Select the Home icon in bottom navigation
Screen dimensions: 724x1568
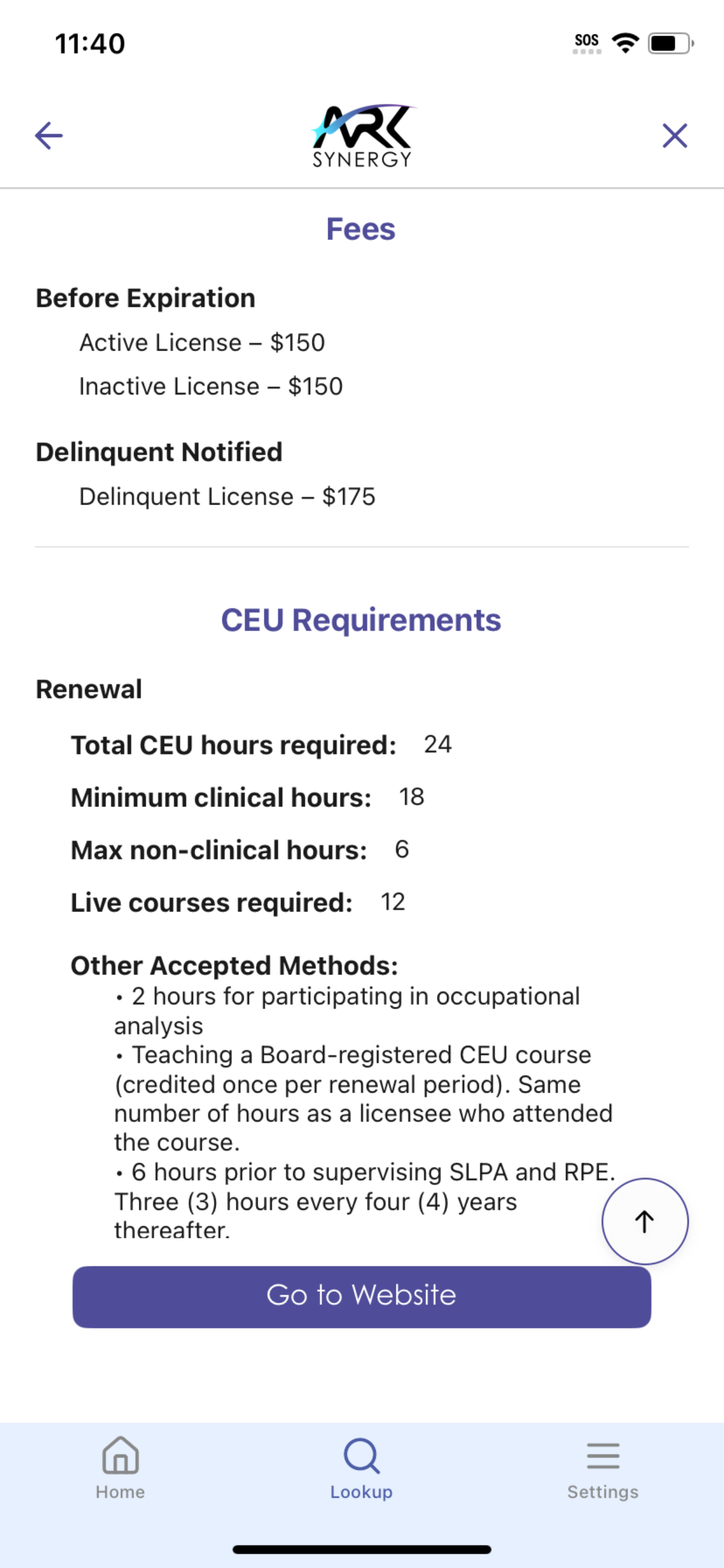point(120,1457)
